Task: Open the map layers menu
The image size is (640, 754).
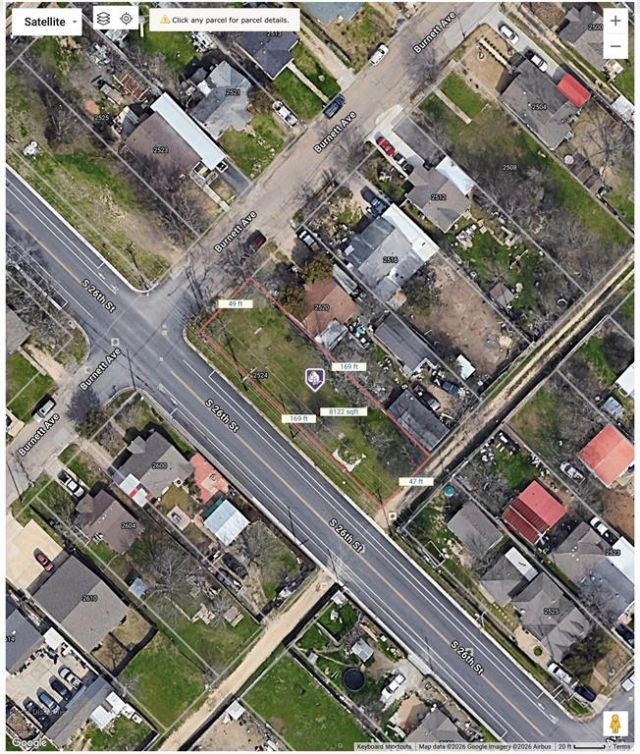Action: pyautogui.click(x=103, y=19)
